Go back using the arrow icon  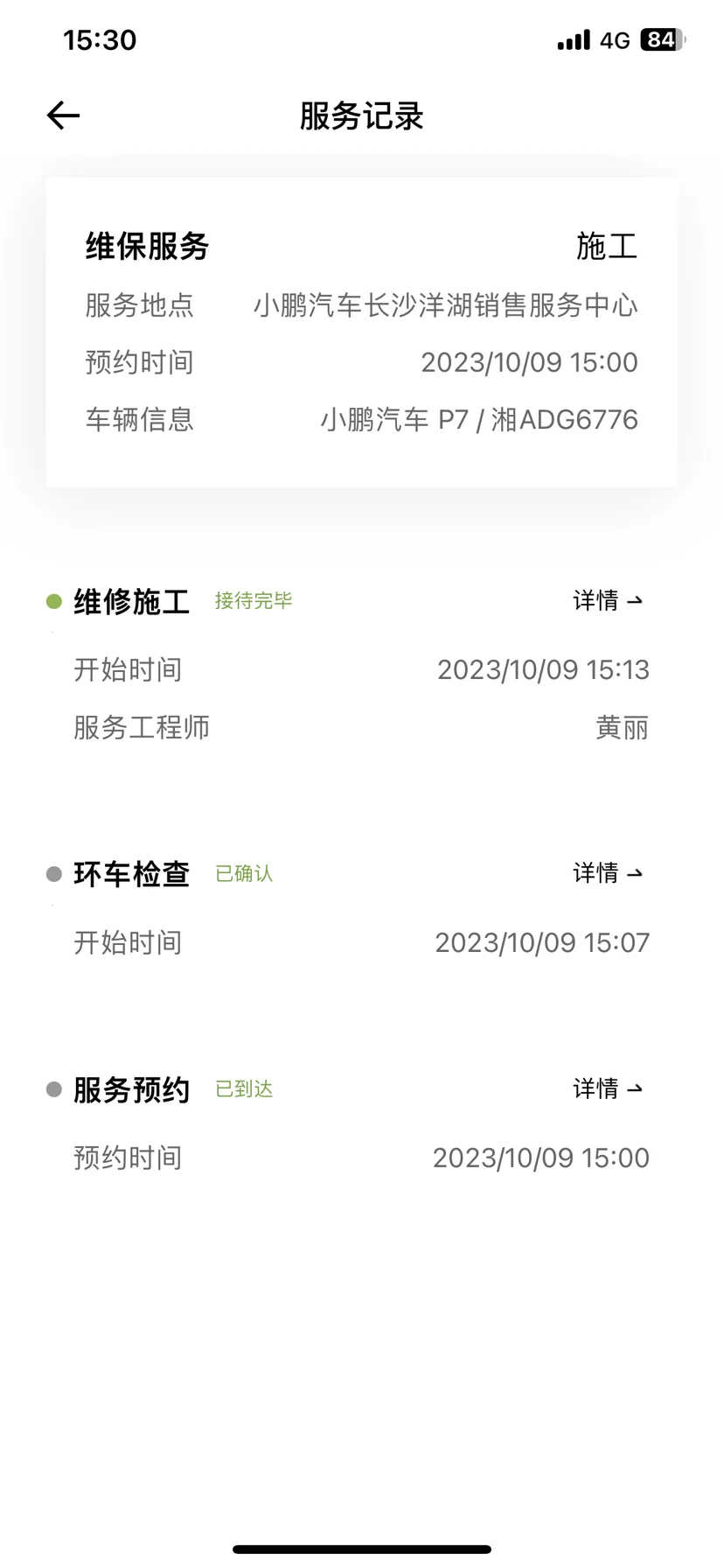click(63, 115)
